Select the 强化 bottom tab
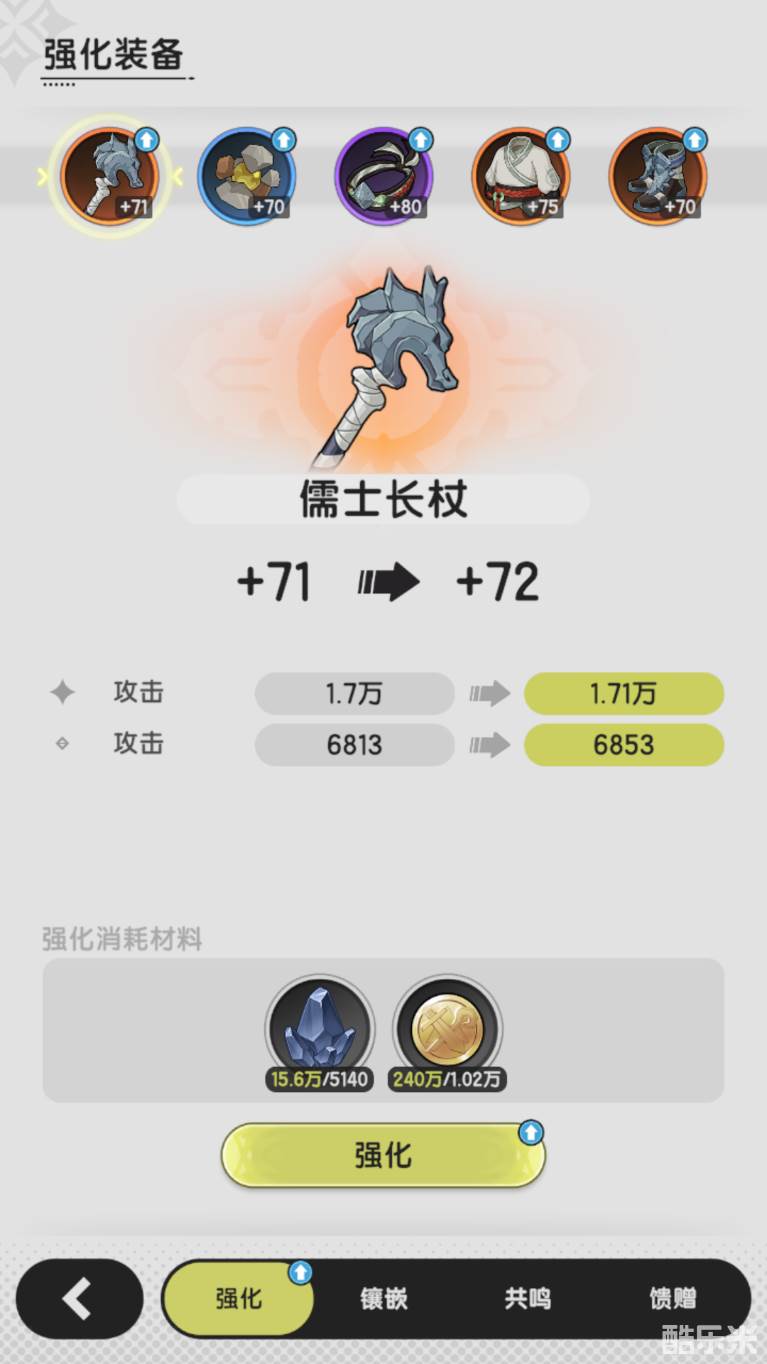The width and height of the screenshot is (767, 1364). [239, 1299]
